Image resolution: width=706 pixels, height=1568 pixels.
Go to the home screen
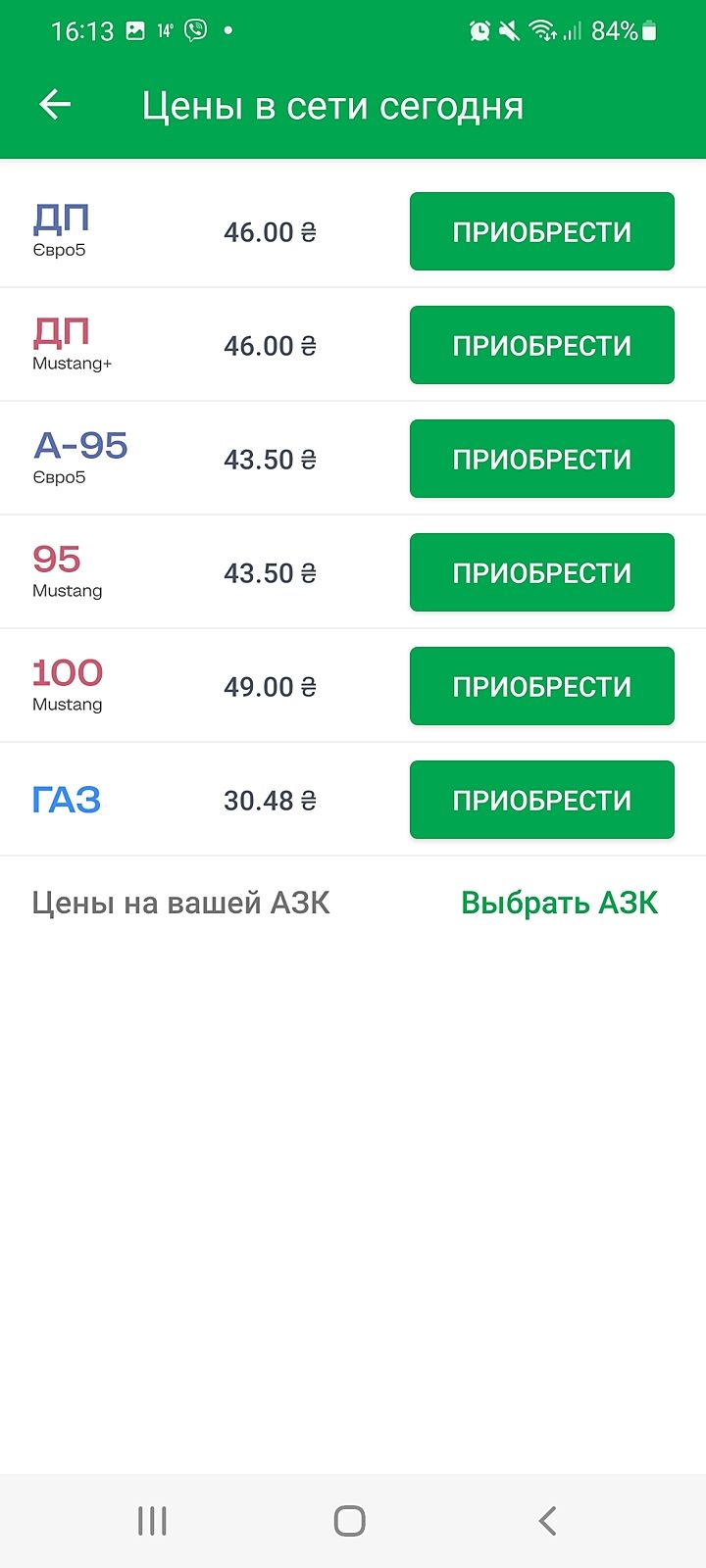[x=350, y=1520]
